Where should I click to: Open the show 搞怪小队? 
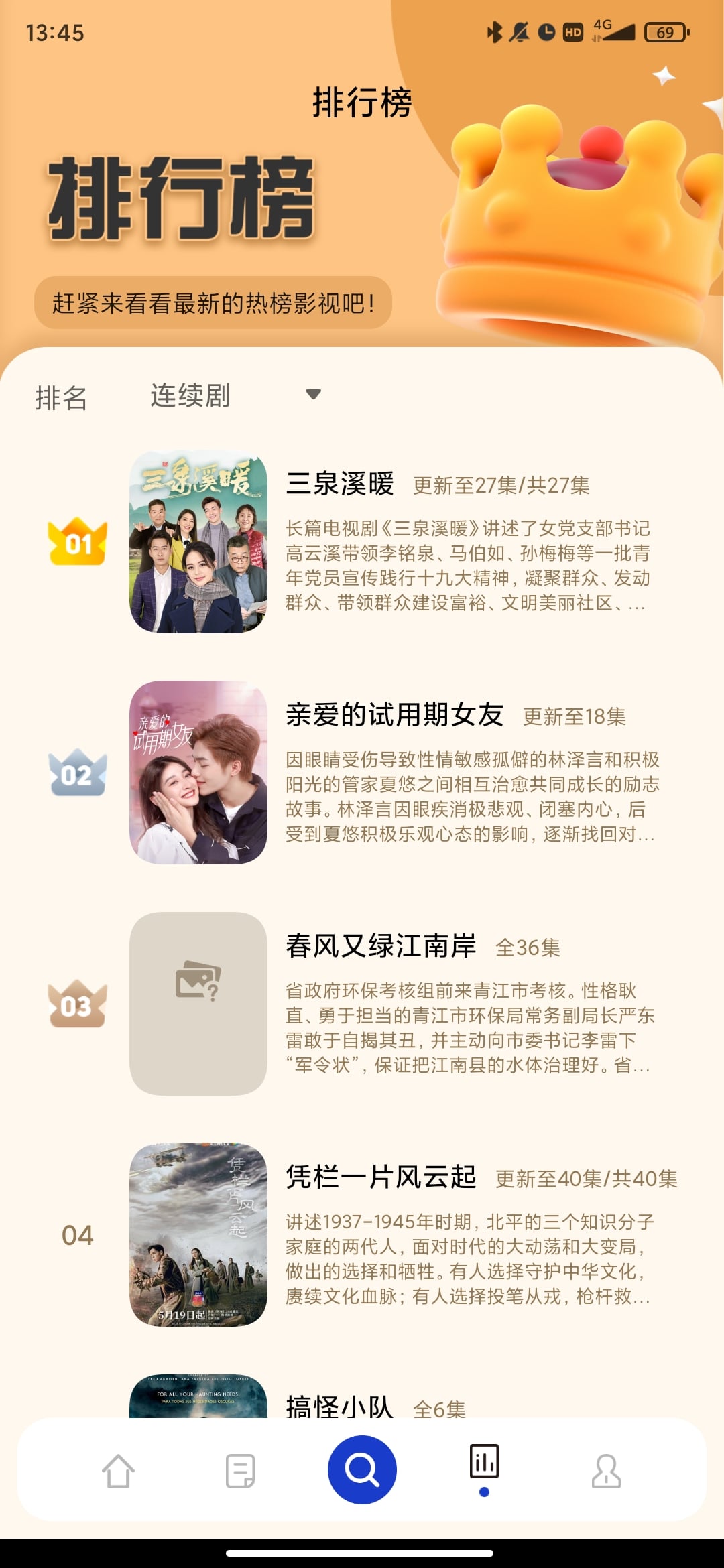(339, 1406)
